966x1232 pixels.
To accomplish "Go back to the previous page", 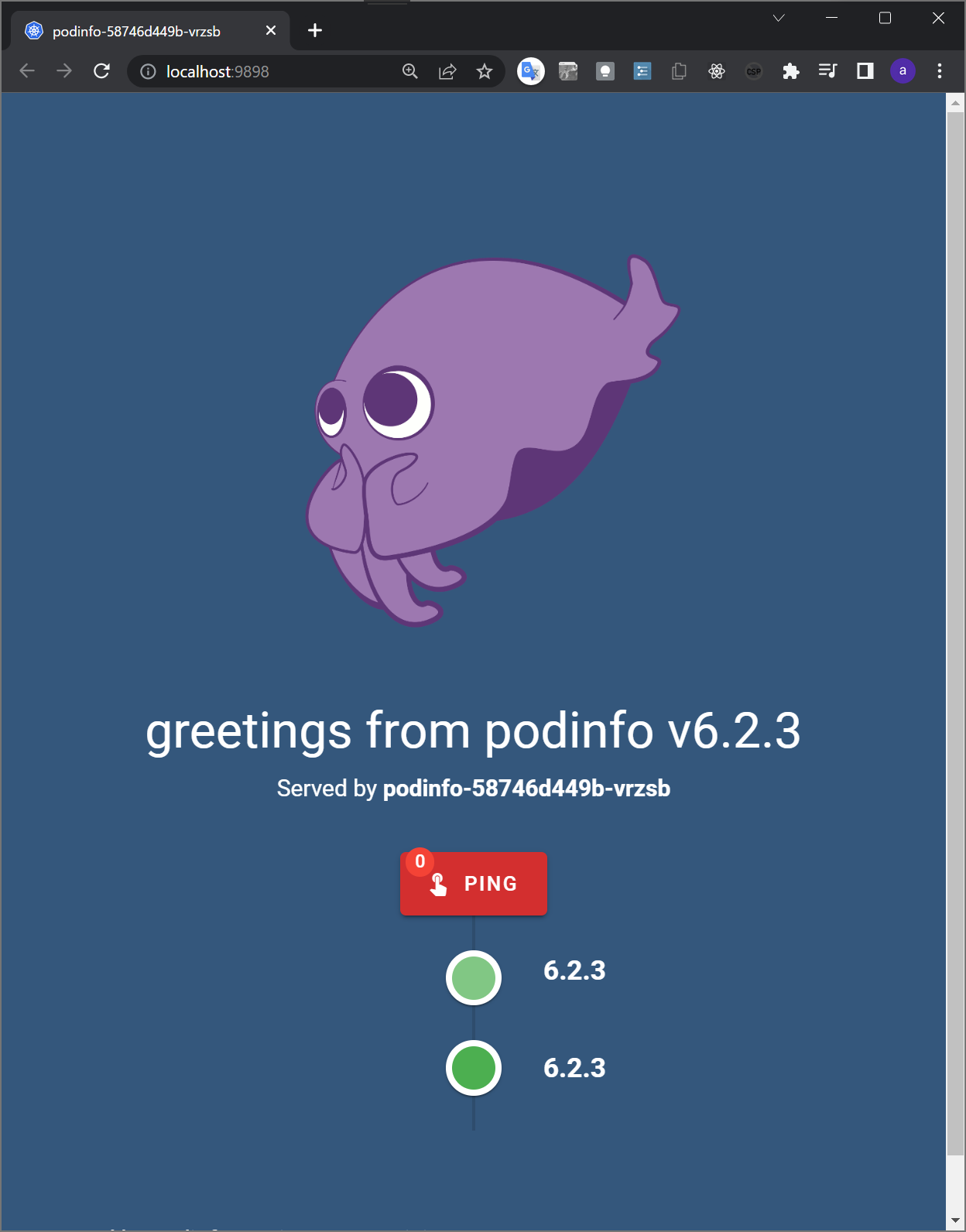I will 27,71.
